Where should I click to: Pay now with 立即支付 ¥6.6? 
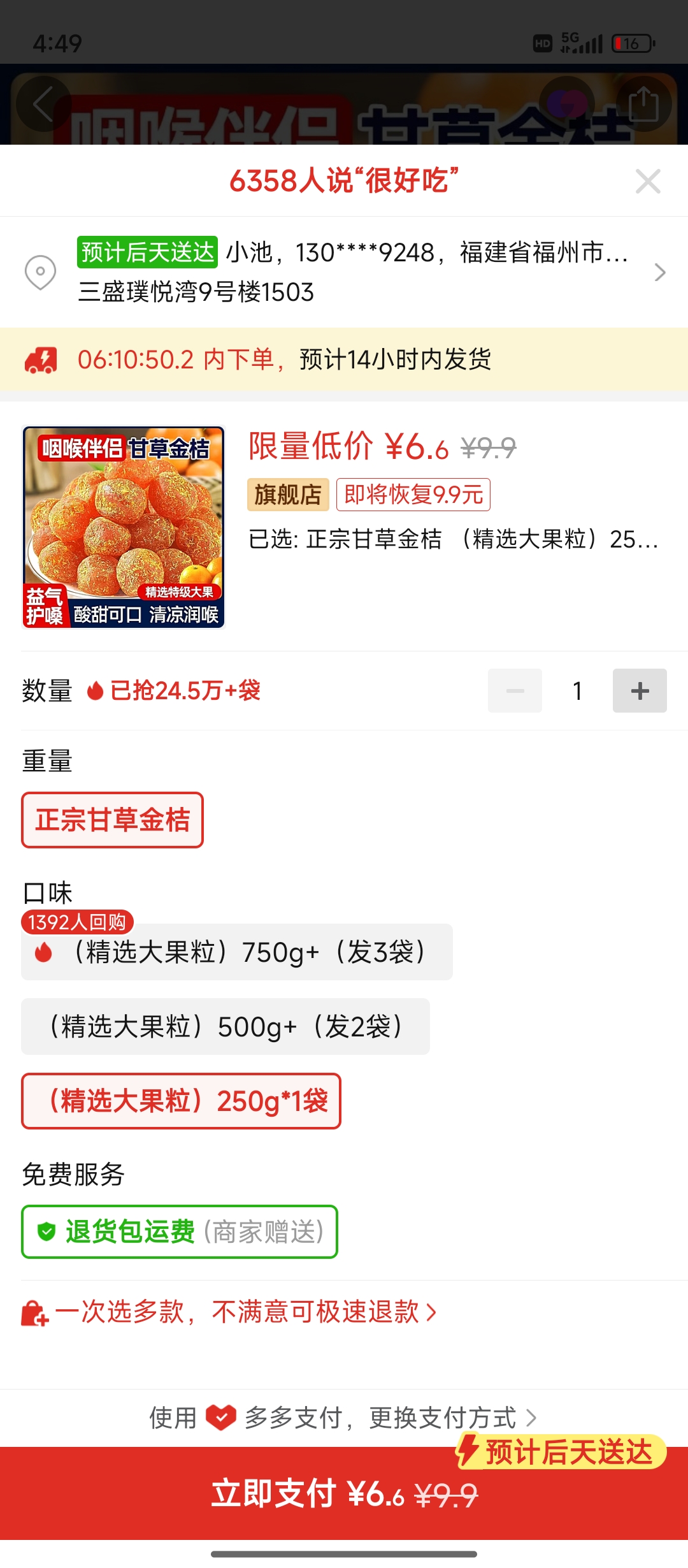[x=344, y=1493]
